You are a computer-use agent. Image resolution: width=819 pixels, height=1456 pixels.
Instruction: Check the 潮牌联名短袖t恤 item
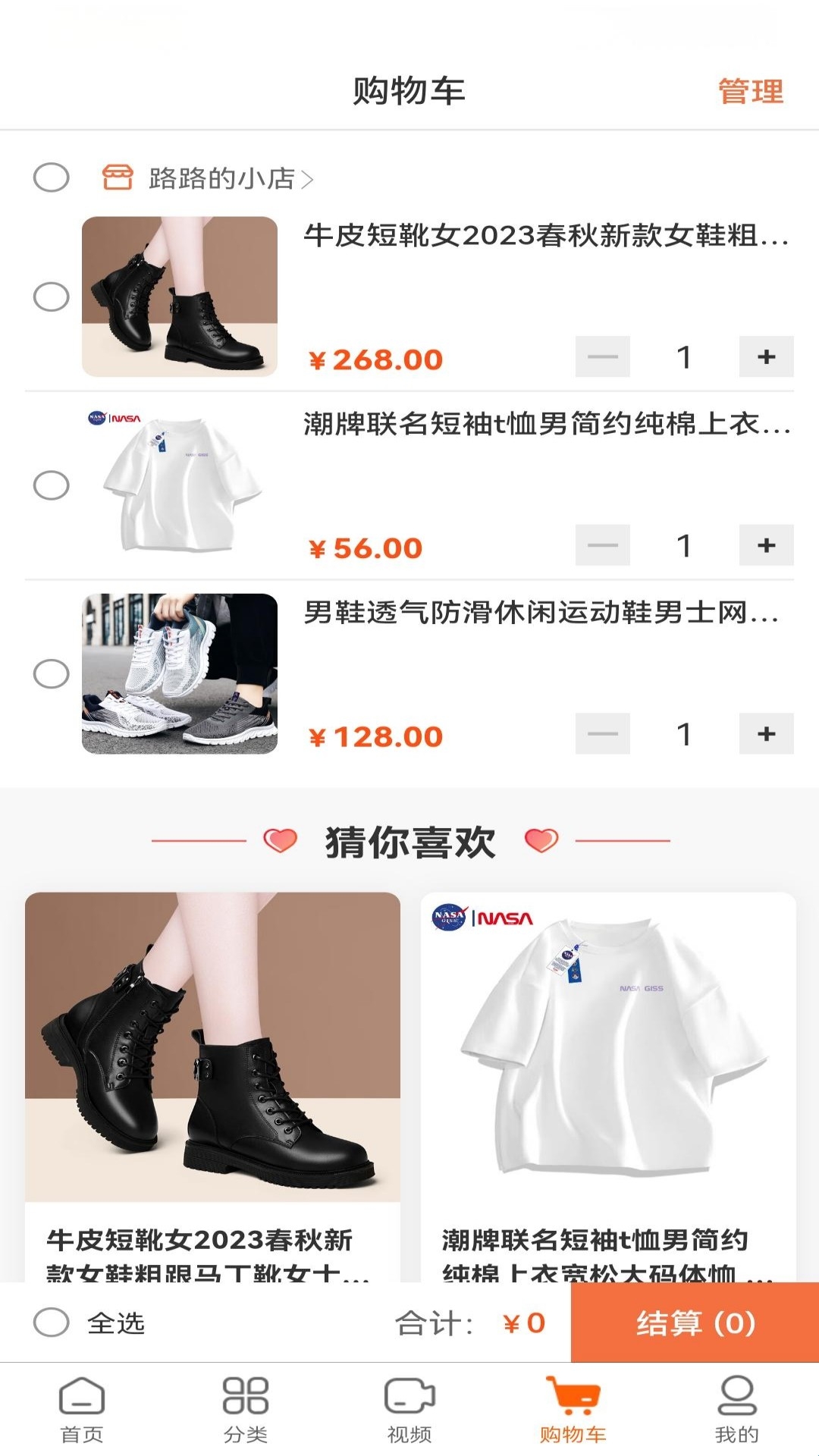coord(52,485)
